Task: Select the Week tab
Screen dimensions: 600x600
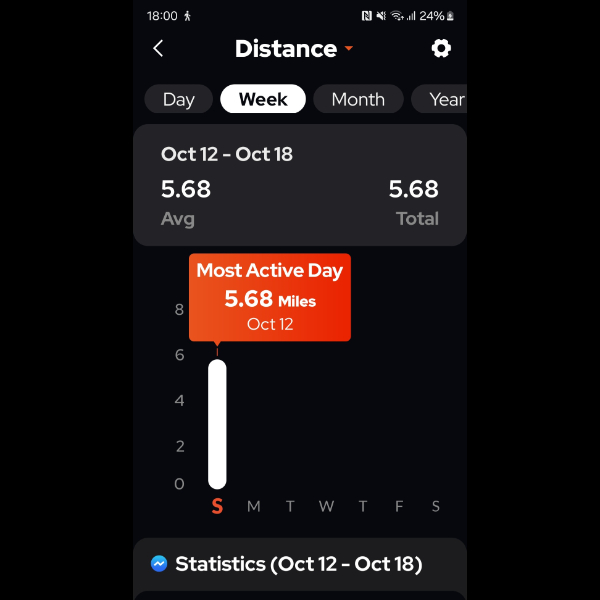Action: point(263,99)
